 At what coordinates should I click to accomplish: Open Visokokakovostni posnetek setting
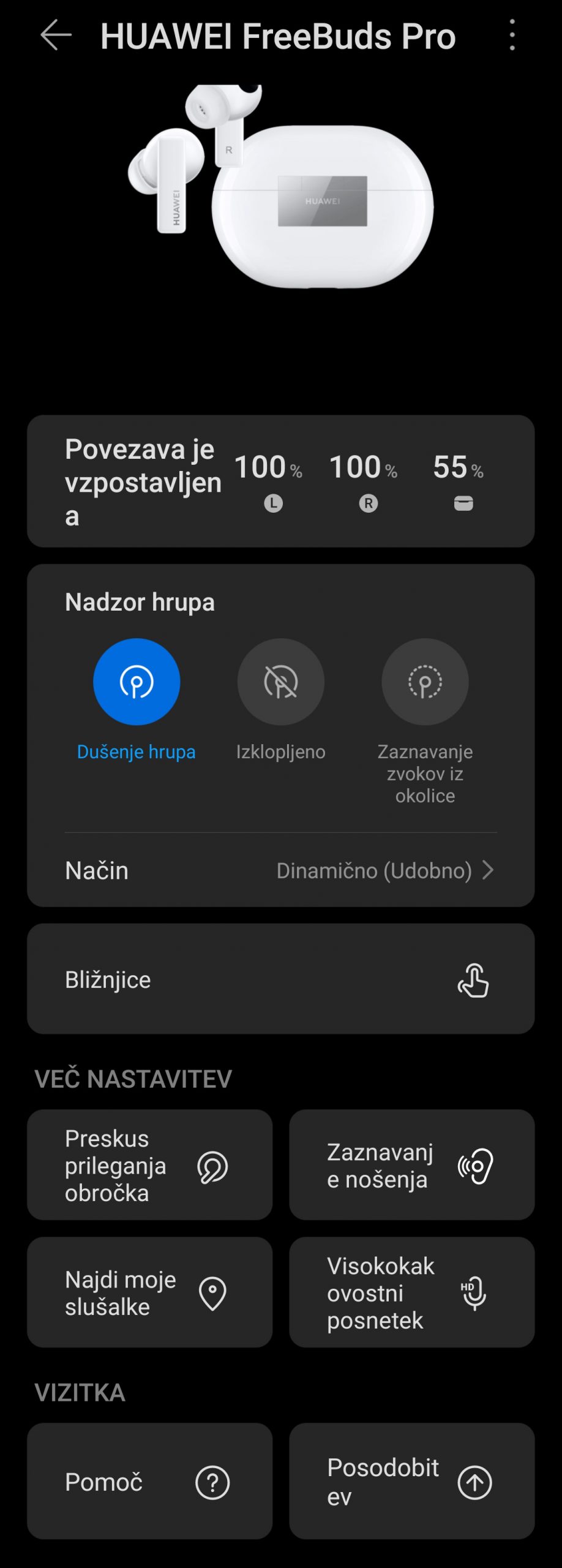click(411, 1292)
